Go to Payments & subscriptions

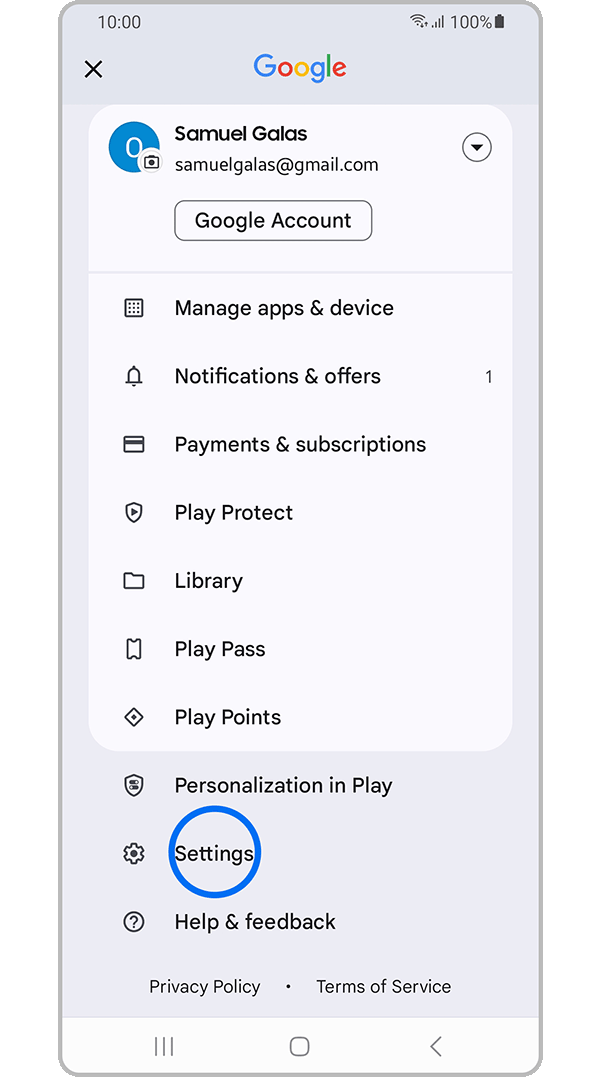point(299,444)
